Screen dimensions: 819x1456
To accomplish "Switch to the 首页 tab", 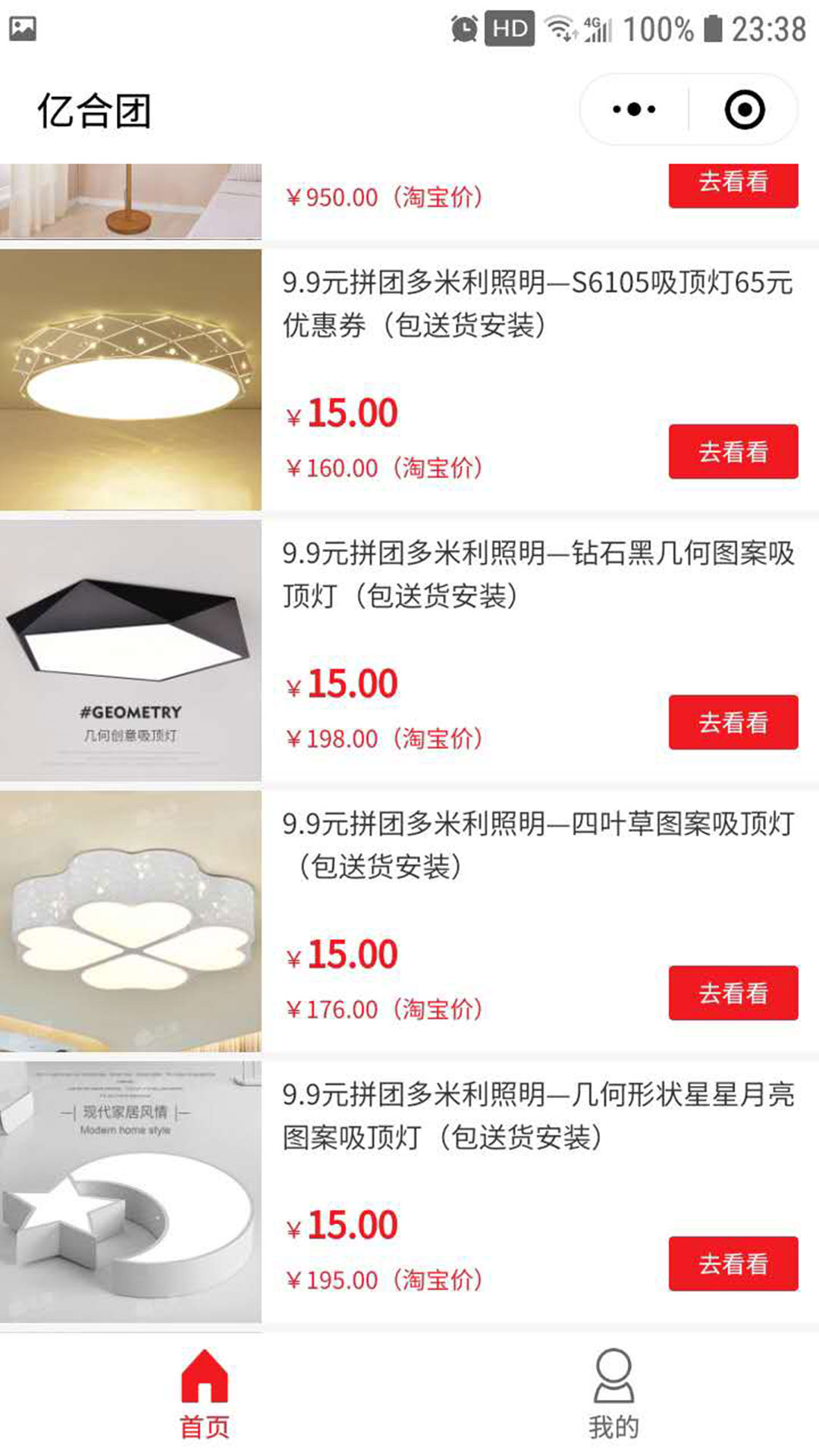I will [x=204, y=1395].
